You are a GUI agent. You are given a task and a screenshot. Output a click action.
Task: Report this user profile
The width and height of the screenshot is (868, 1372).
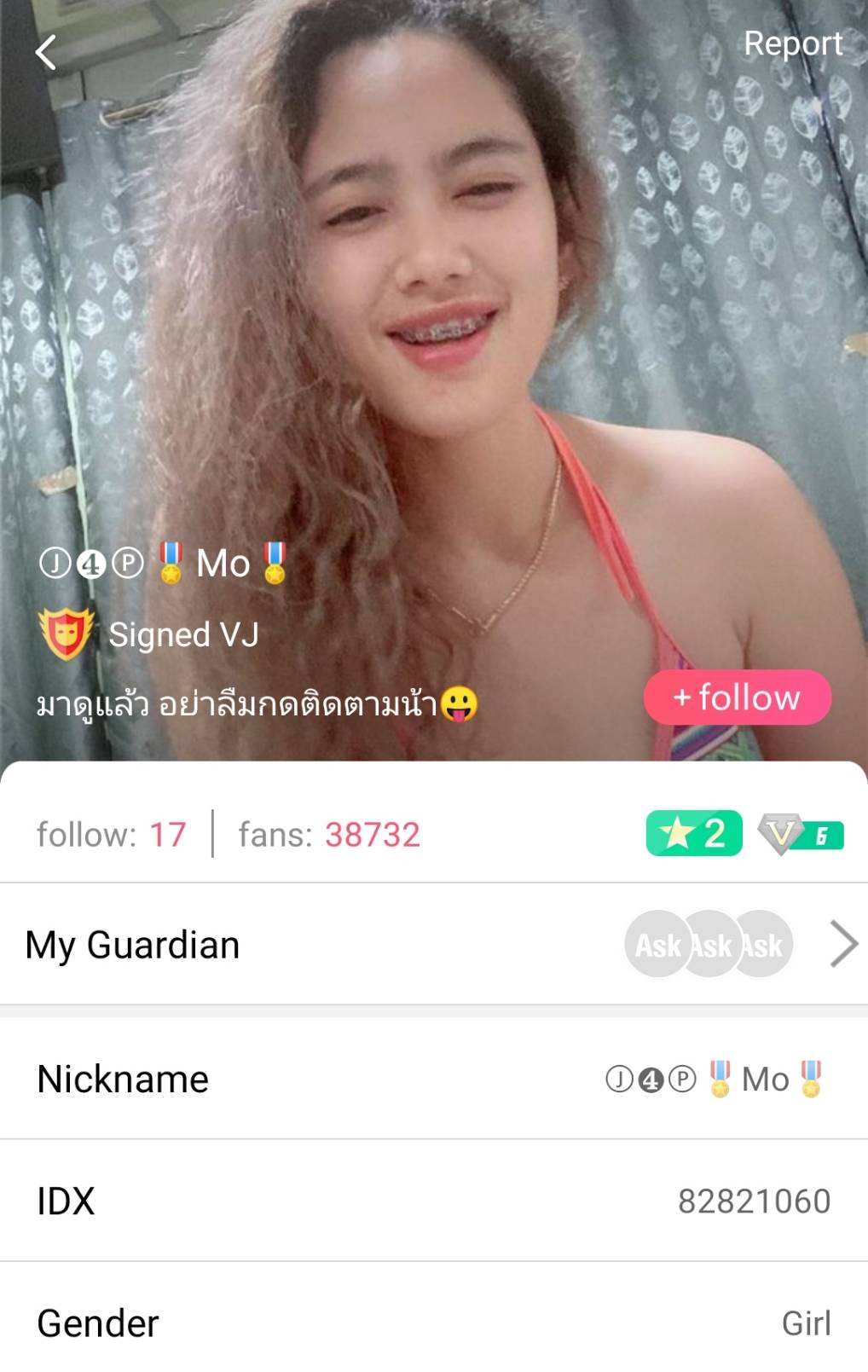pyautogui.click(x=792, y=43)
